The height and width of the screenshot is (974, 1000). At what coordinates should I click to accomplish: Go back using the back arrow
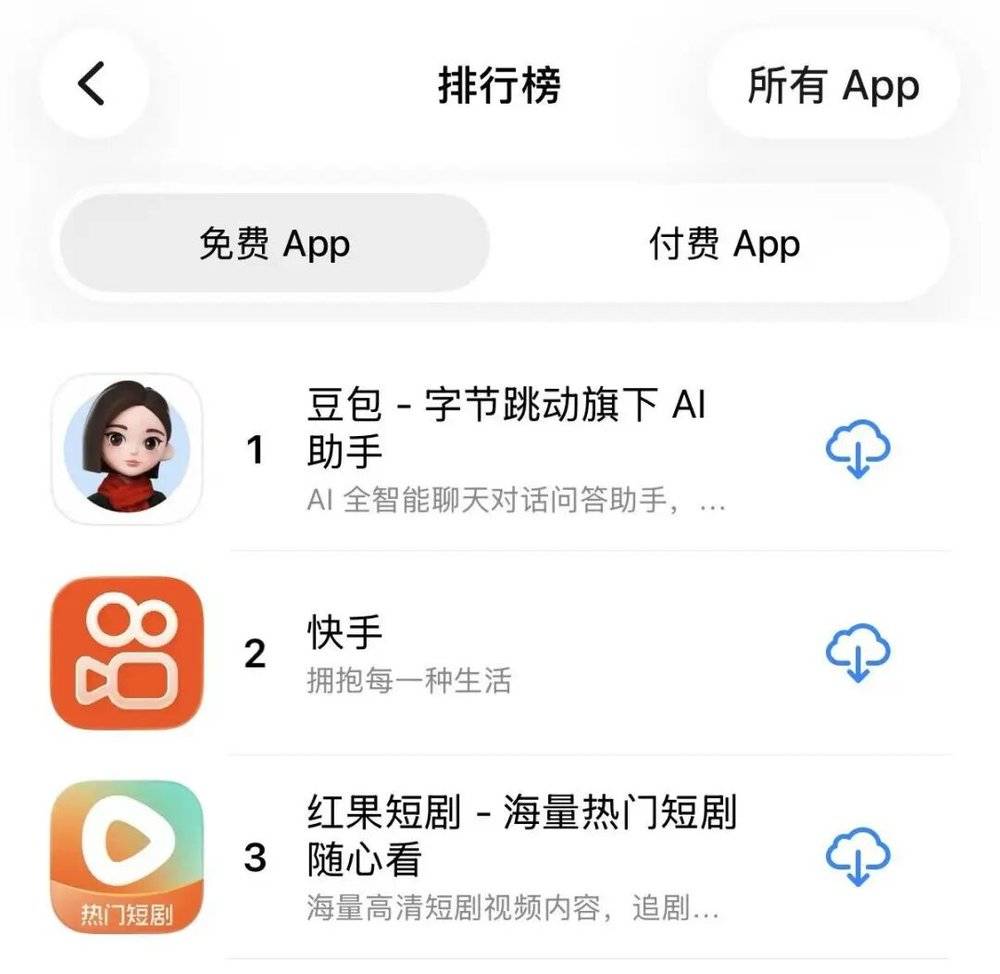(92, 83)
